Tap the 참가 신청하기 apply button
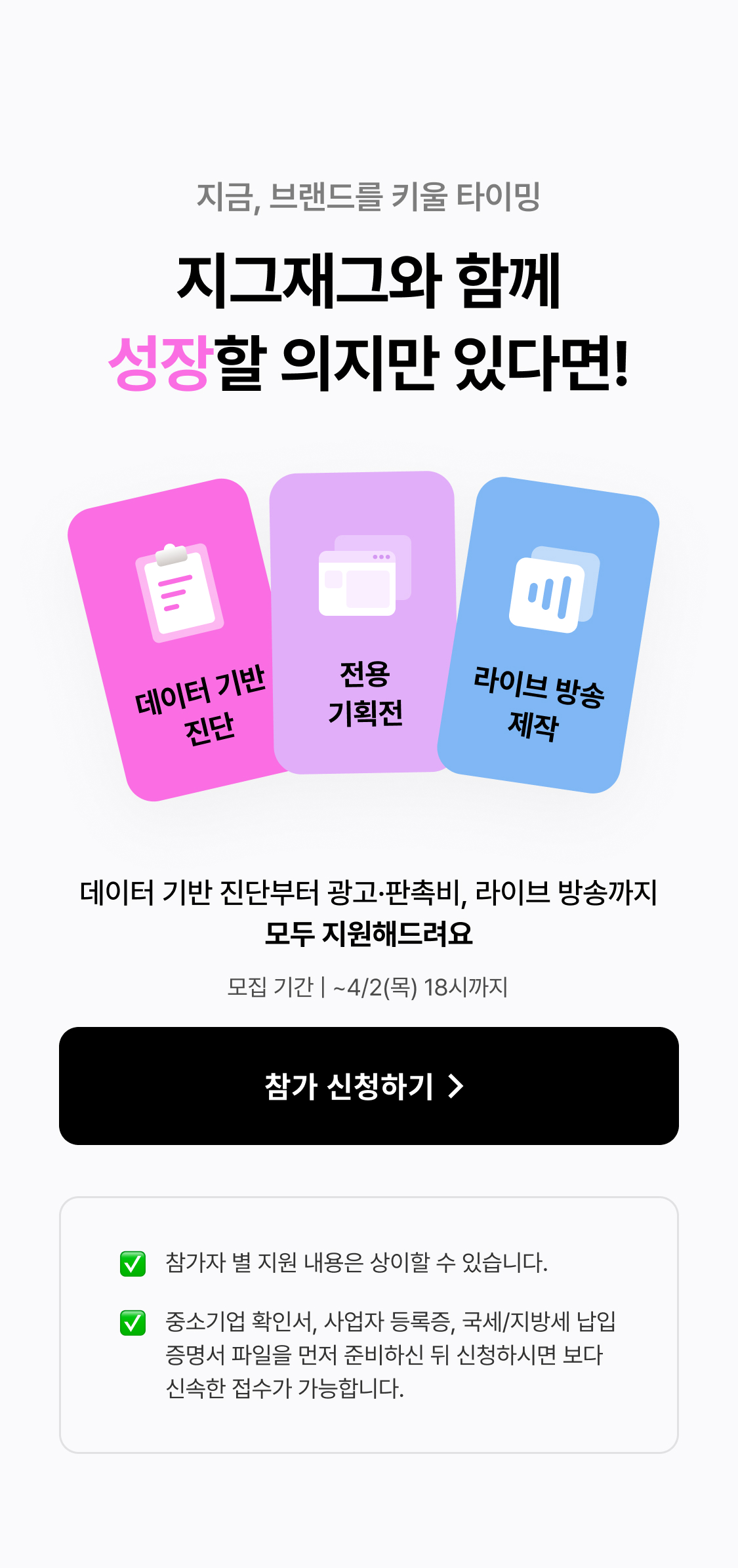The width and height of the screenshot is (738, 1568). [369, 1086]
